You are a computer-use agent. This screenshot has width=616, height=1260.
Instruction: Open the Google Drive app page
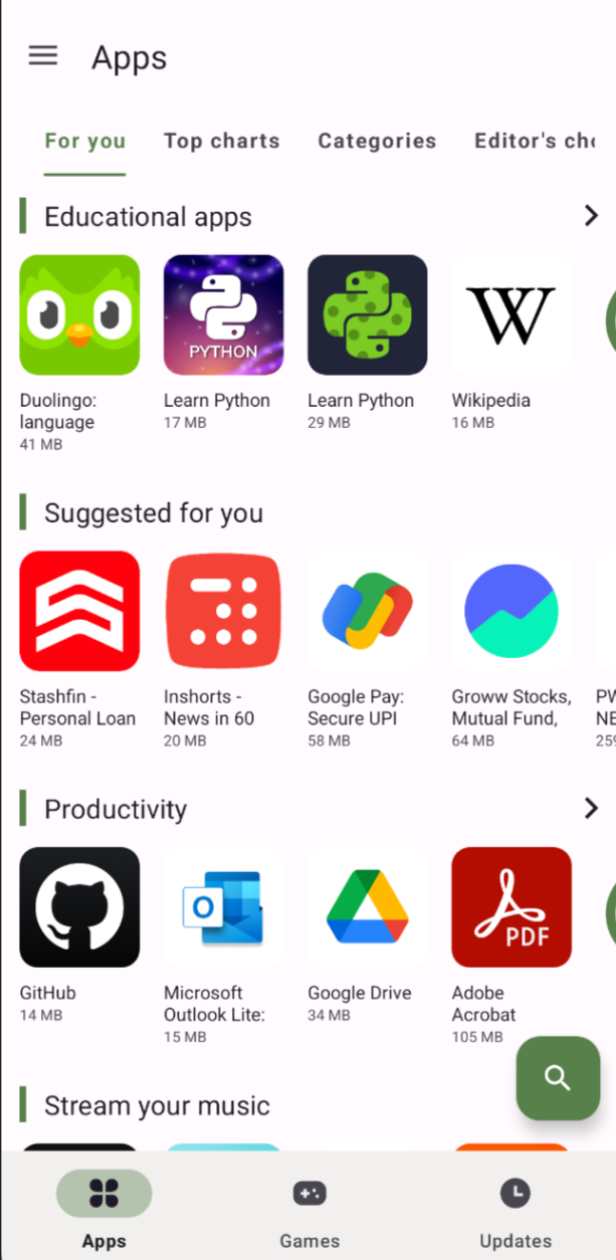[367, 907]
